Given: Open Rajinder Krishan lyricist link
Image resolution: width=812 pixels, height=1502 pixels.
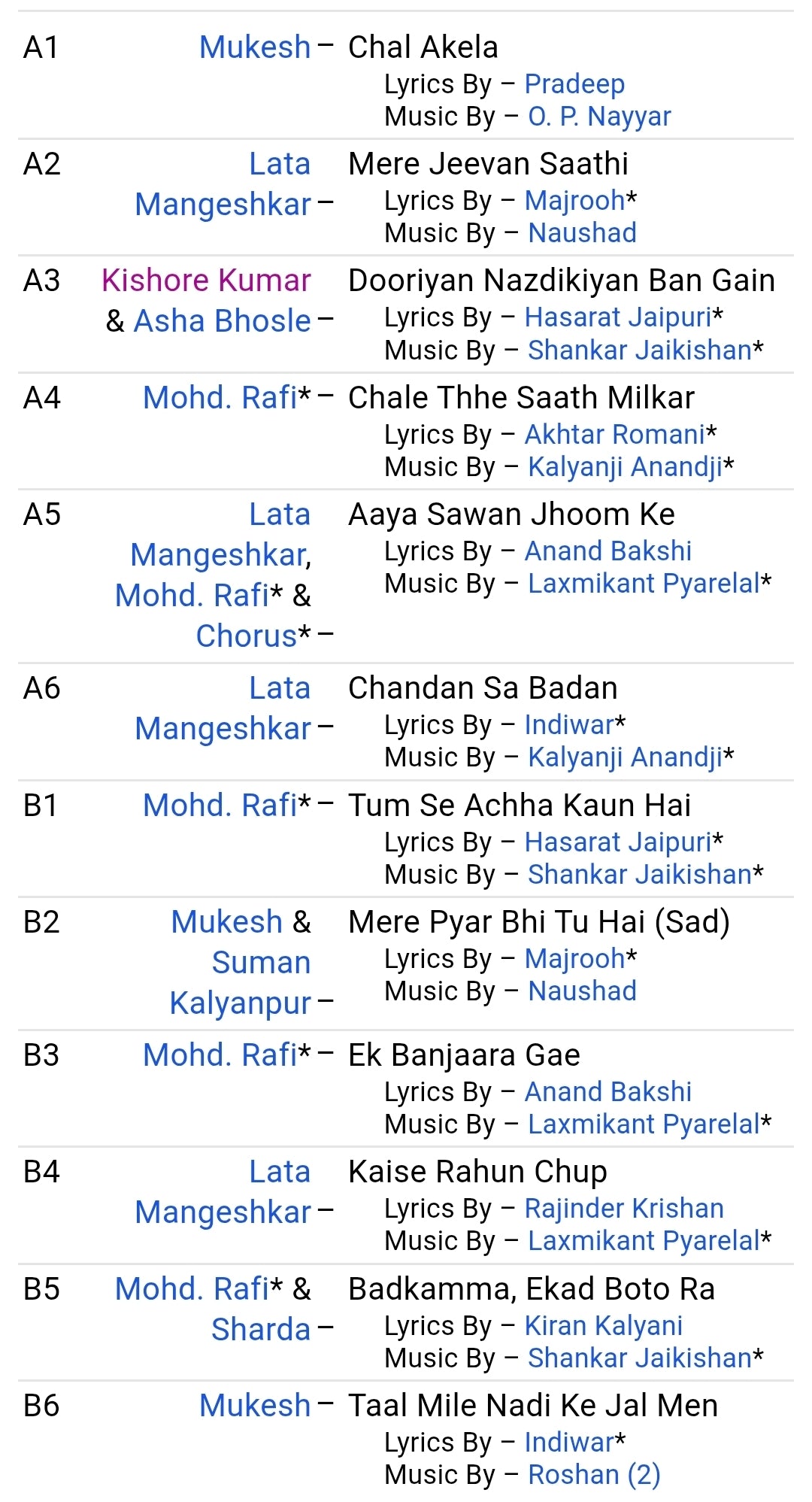Looking at the screenshot, I should [624, 1209].
